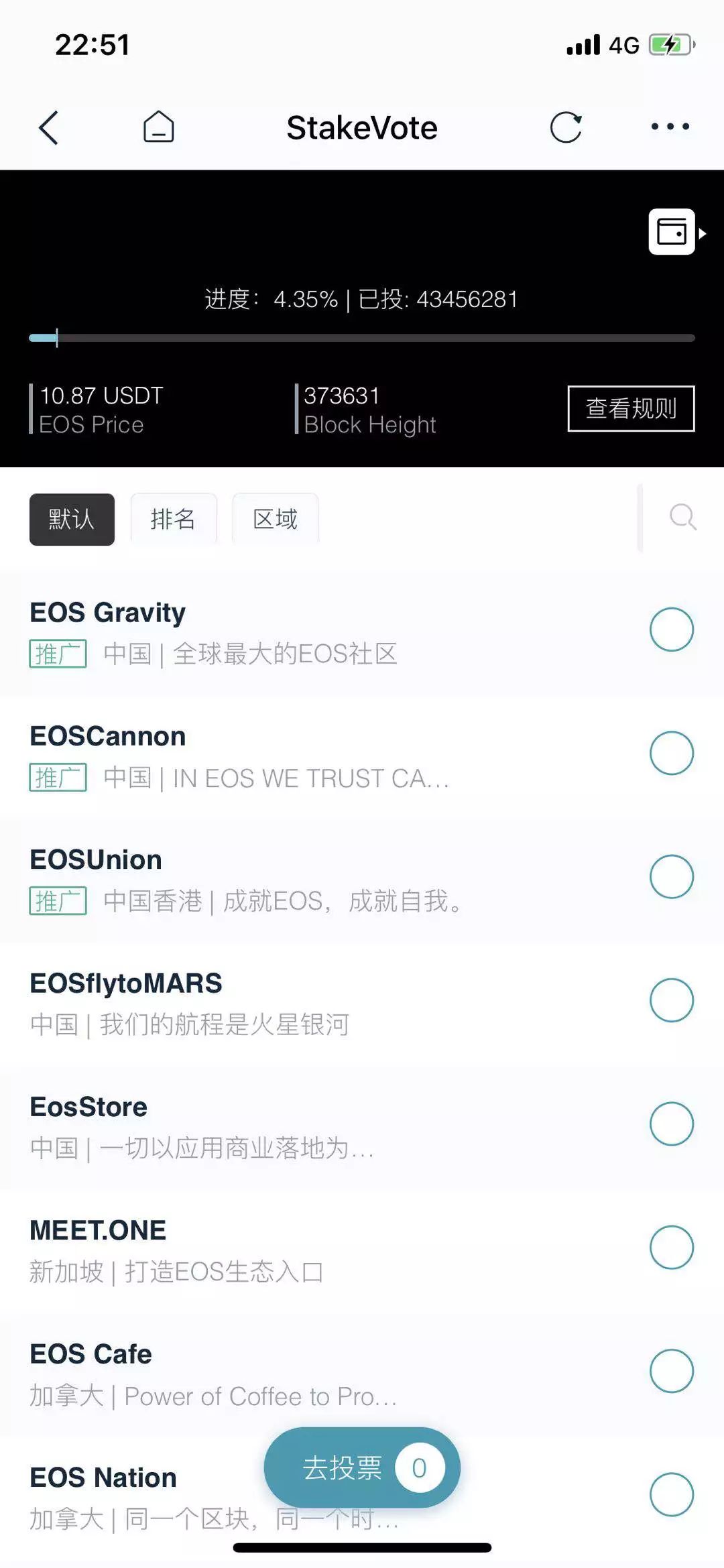The image size is (724, 1568).
Task: Tap the home icon in the navigation bar
Action: click(159, 127)
